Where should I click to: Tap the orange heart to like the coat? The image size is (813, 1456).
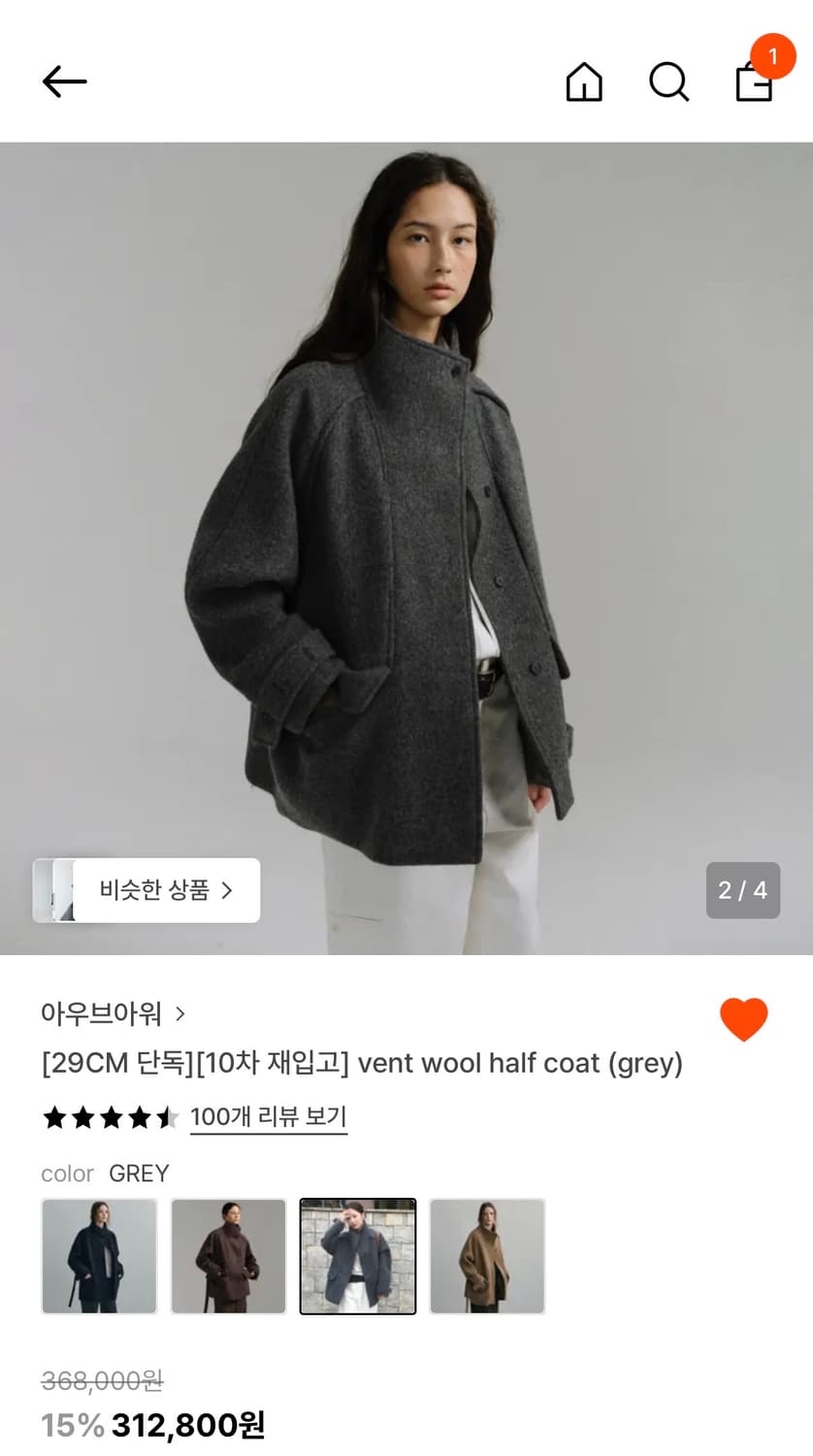pyautogui.click(x=743, y=1020)
